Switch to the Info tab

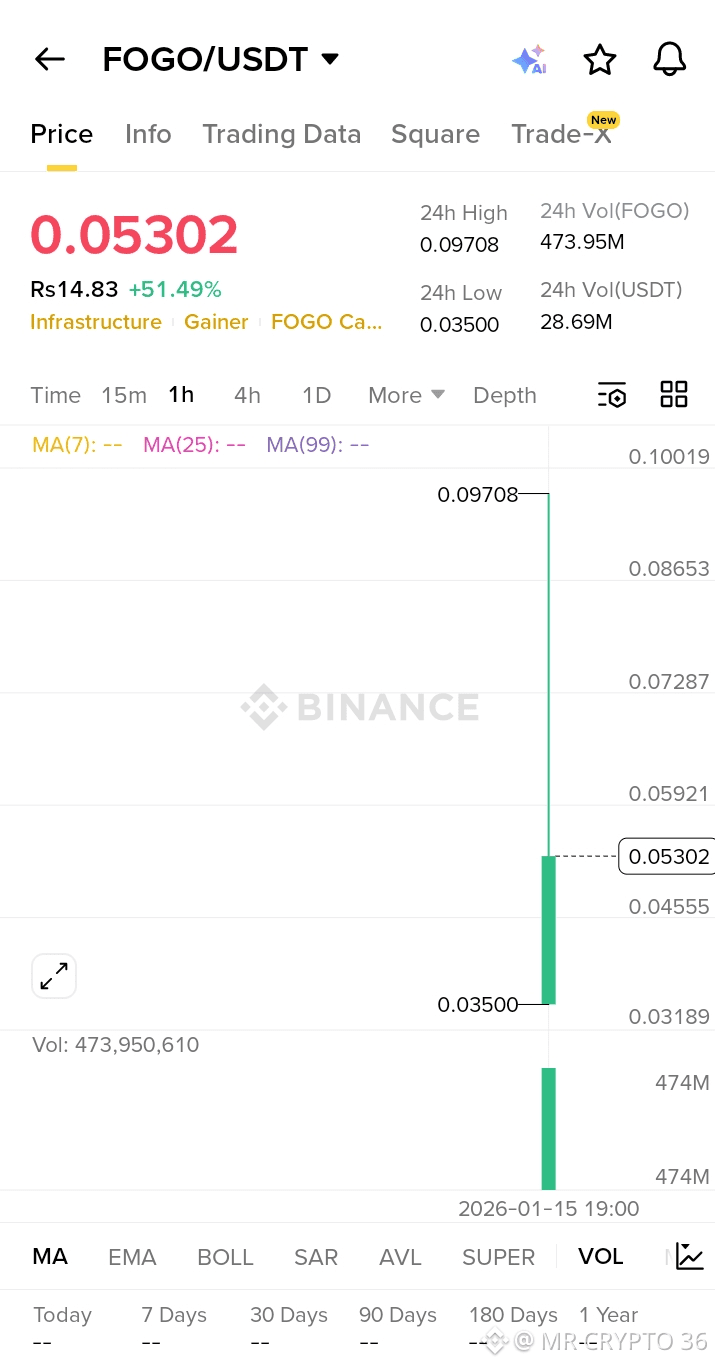pyautogui.click(x=148, y=134)
